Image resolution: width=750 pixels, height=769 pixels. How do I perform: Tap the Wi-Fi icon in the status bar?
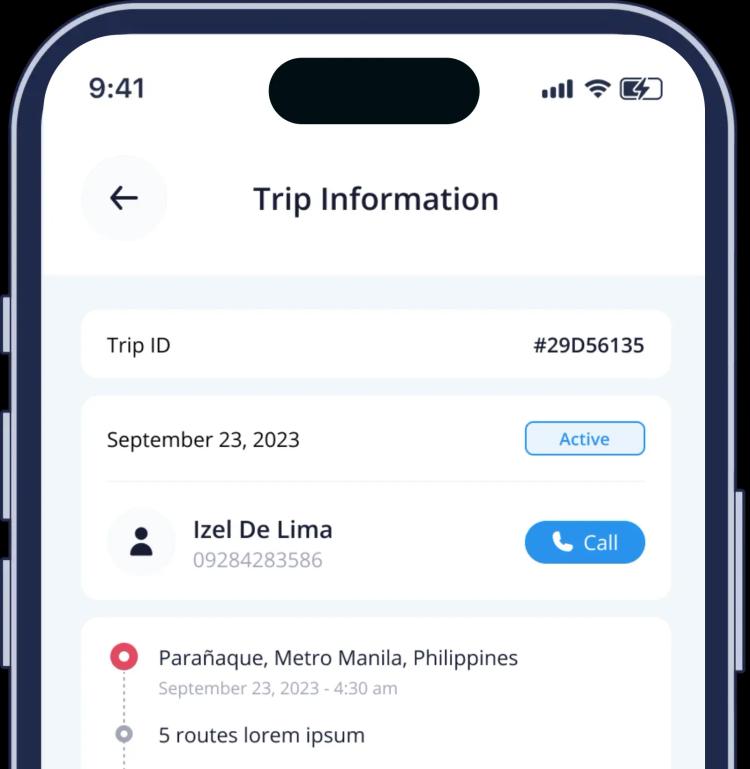click(596, 88)
